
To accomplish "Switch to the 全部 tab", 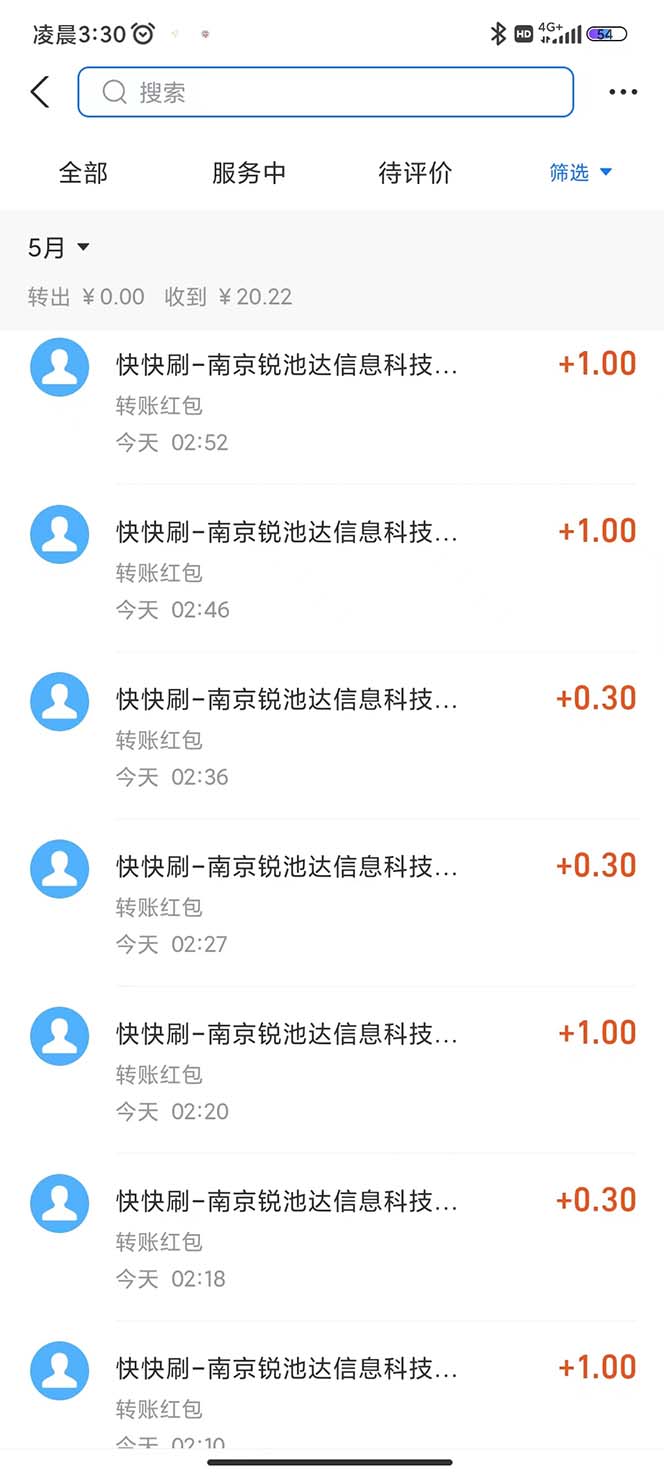I will tap(83, 173).
